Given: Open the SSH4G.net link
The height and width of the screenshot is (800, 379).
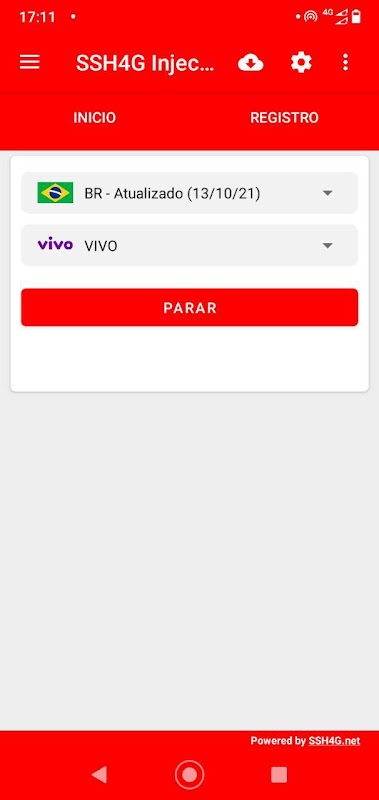Looking at the screenshot, I should coord(334,741).
